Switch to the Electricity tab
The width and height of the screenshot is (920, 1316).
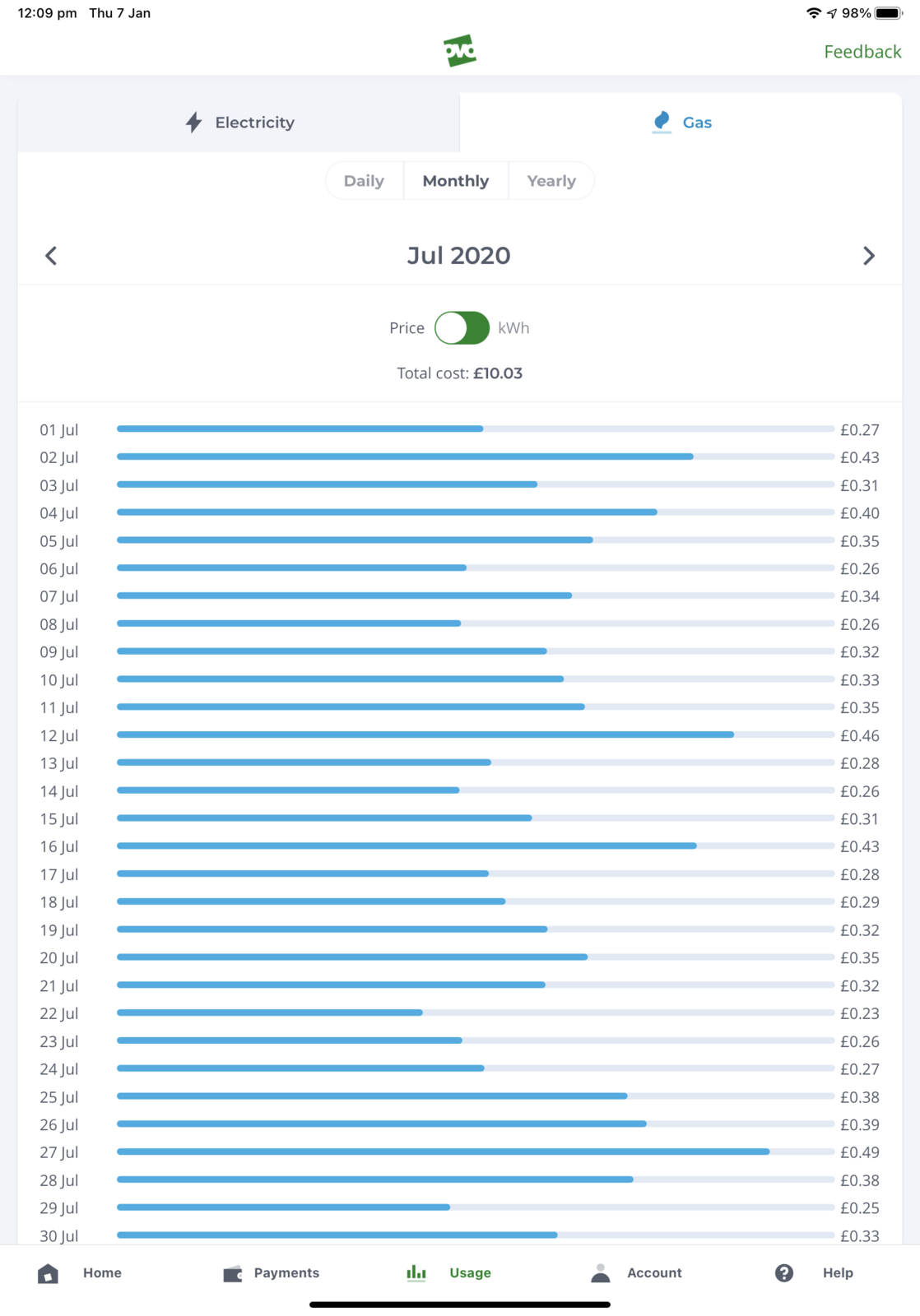tap(239, 123)
